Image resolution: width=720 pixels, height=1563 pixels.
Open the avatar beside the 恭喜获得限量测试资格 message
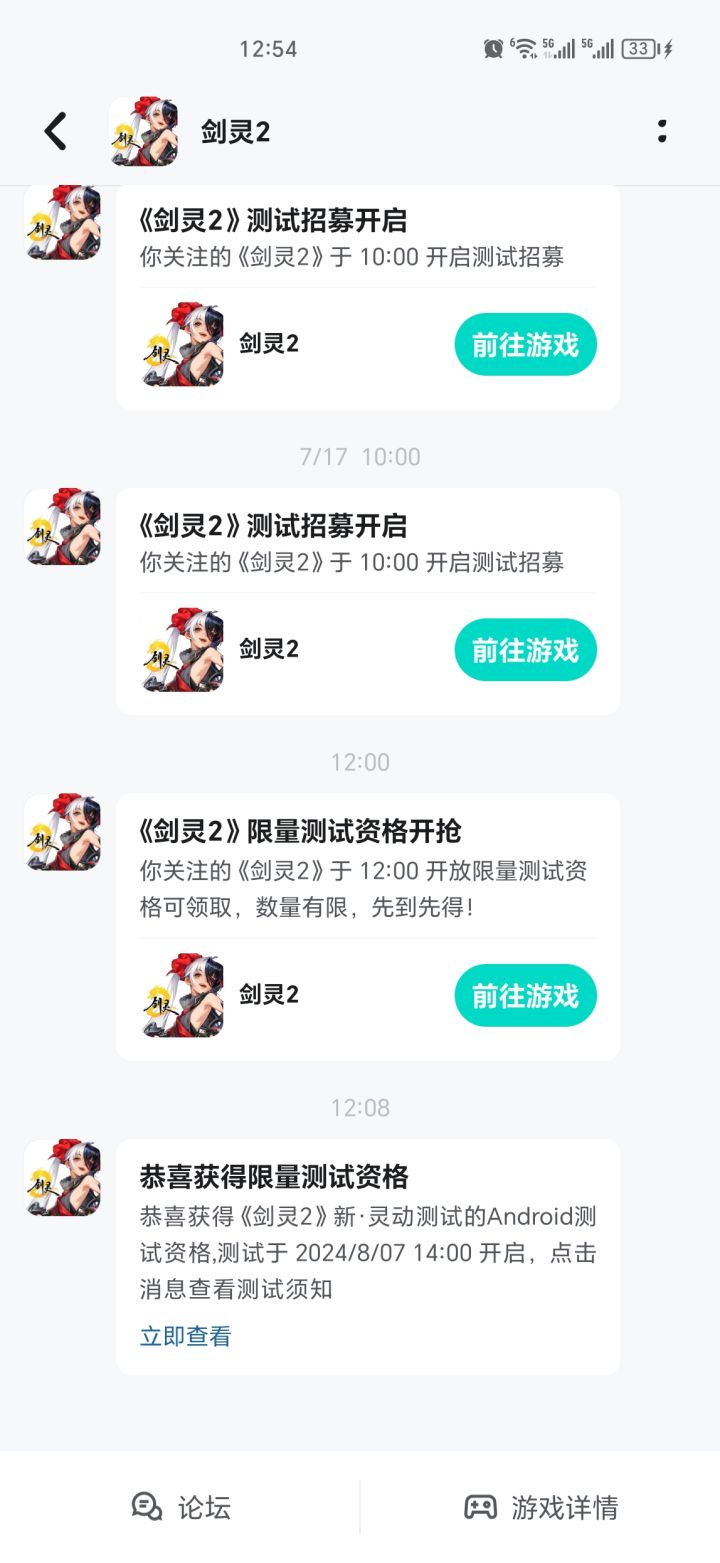coord(62,1178)
